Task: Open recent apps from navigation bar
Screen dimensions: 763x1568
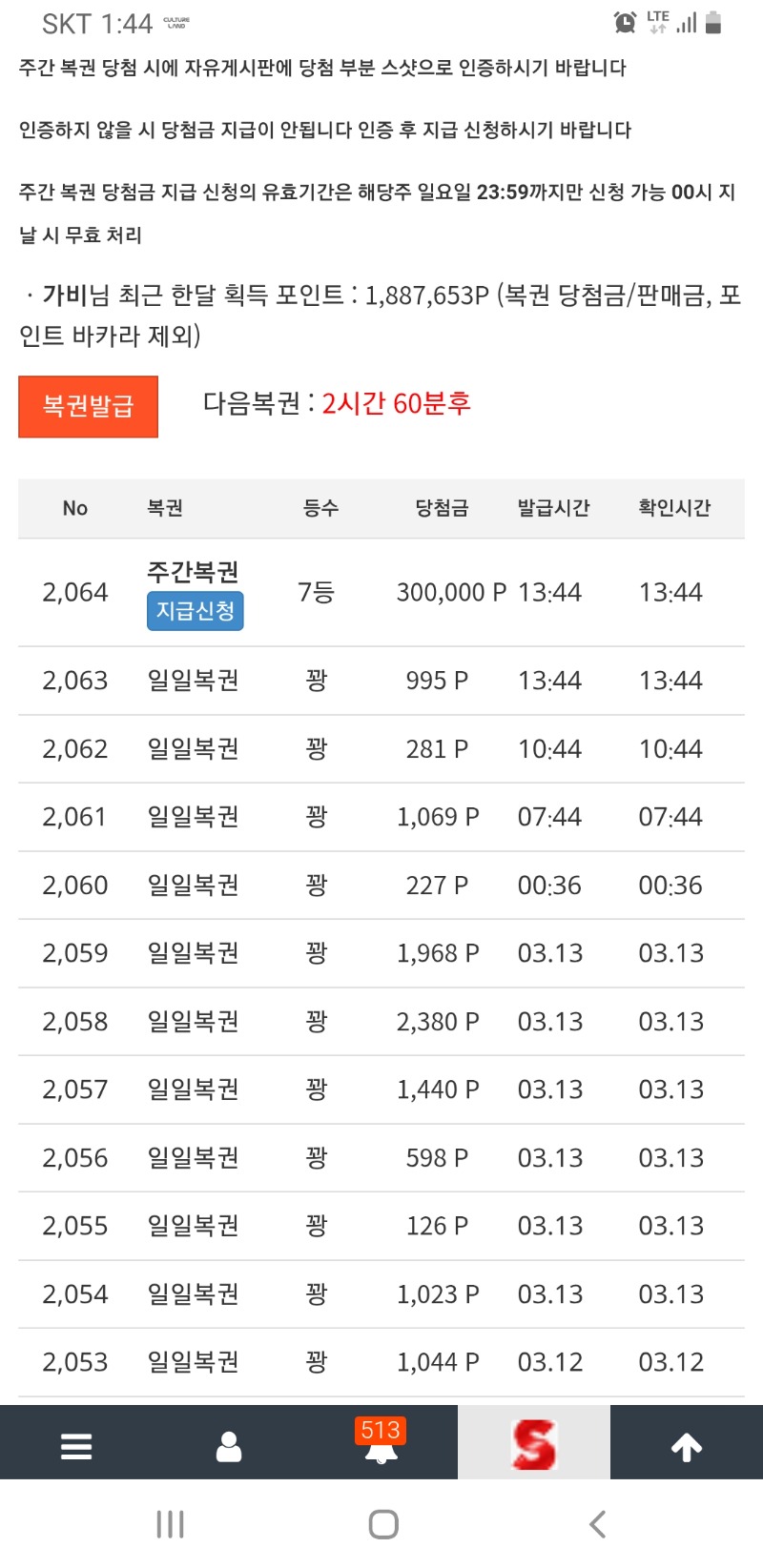Action: coord(171,1524)
